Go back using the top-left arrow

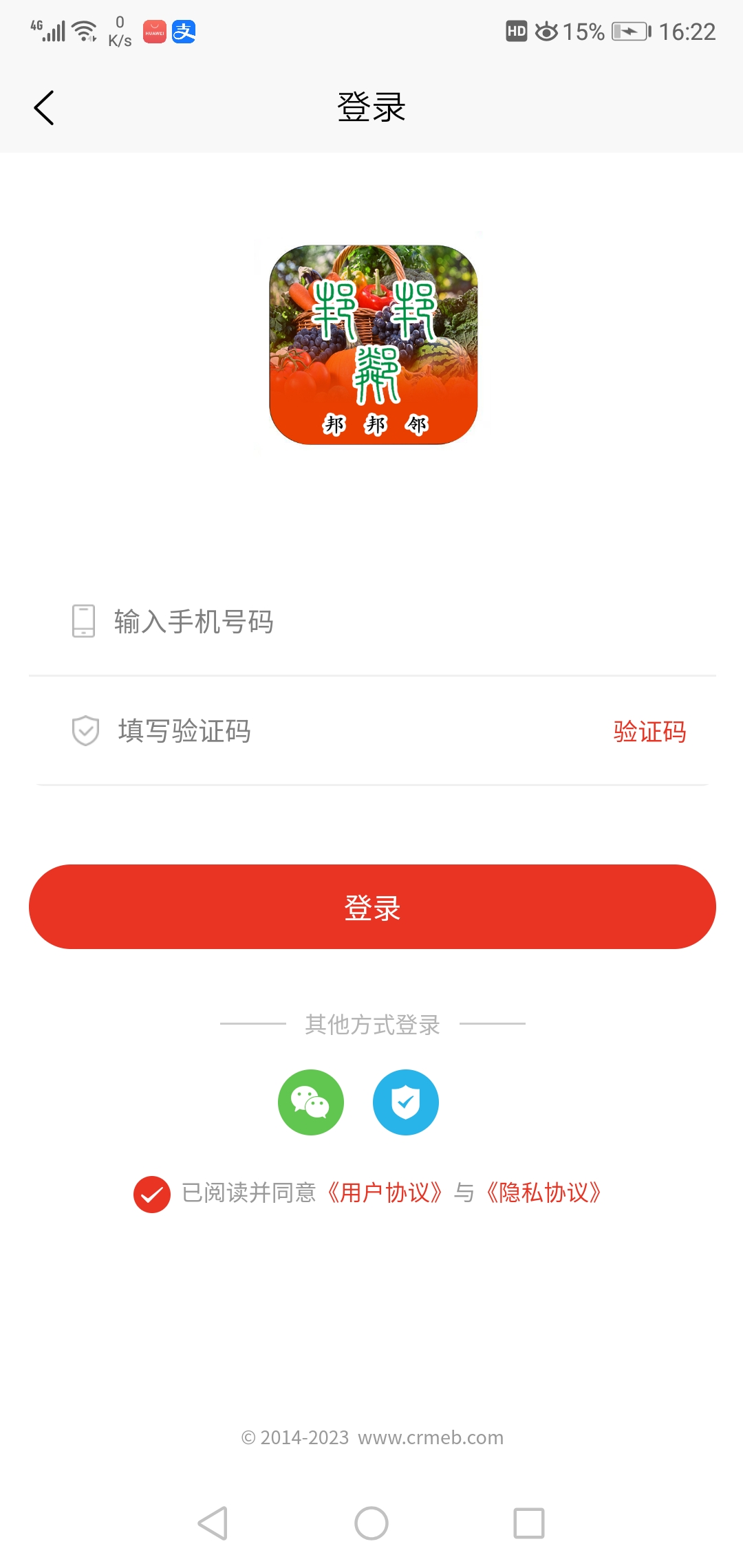tap(44, 108)
